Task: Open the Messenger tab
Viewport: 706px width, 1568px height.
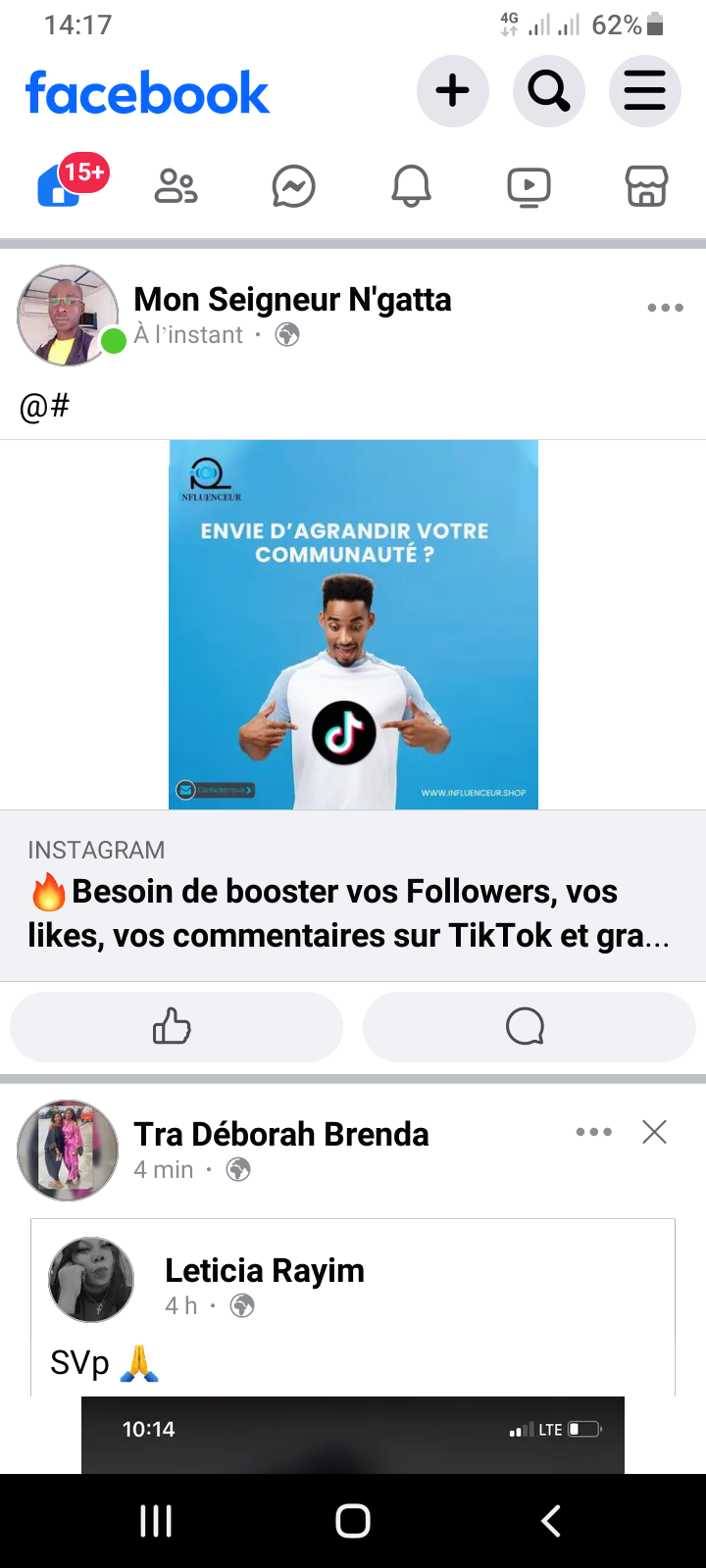Action: (x=293, y=185)
